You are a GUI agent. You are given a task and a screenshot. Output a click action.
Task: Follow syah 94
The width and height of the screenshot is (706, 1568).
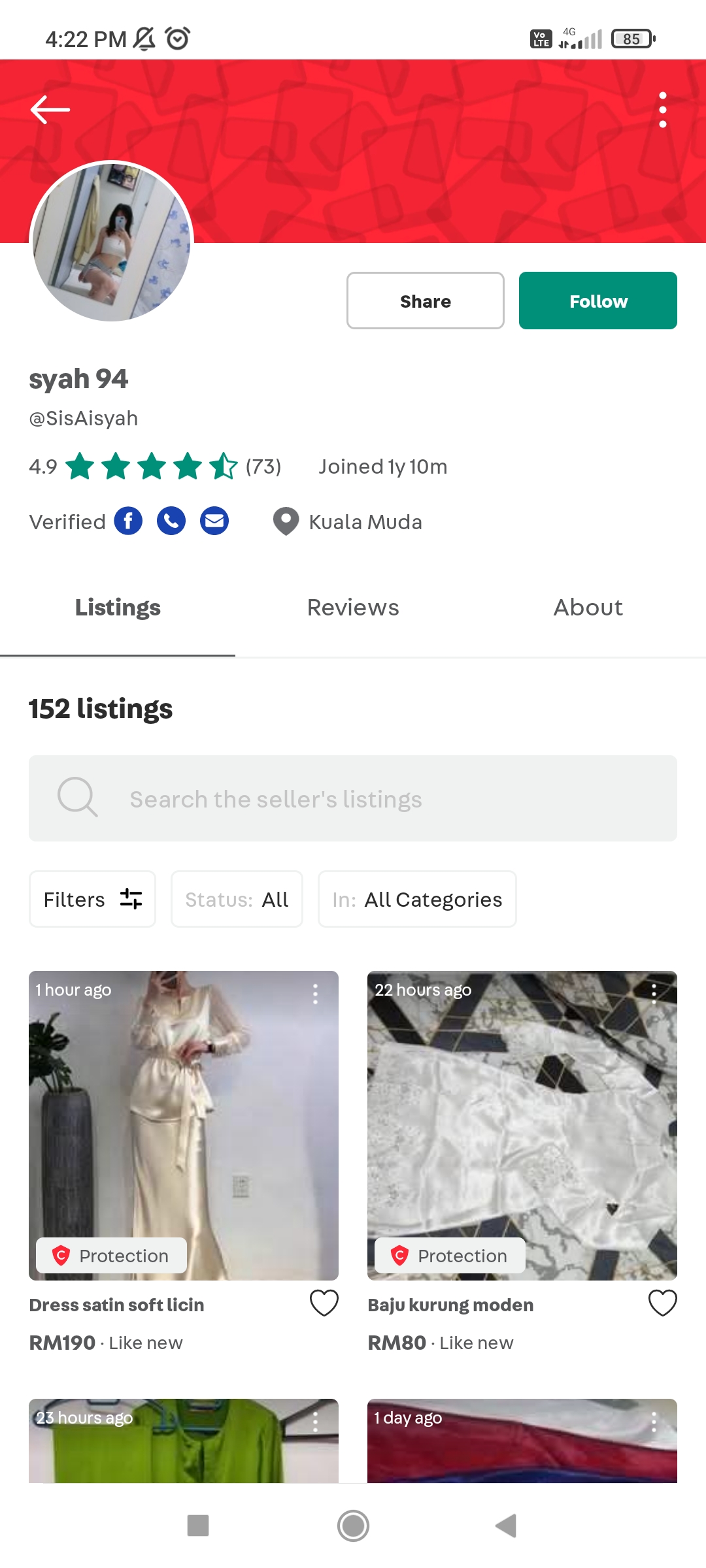tap(597, 301)
